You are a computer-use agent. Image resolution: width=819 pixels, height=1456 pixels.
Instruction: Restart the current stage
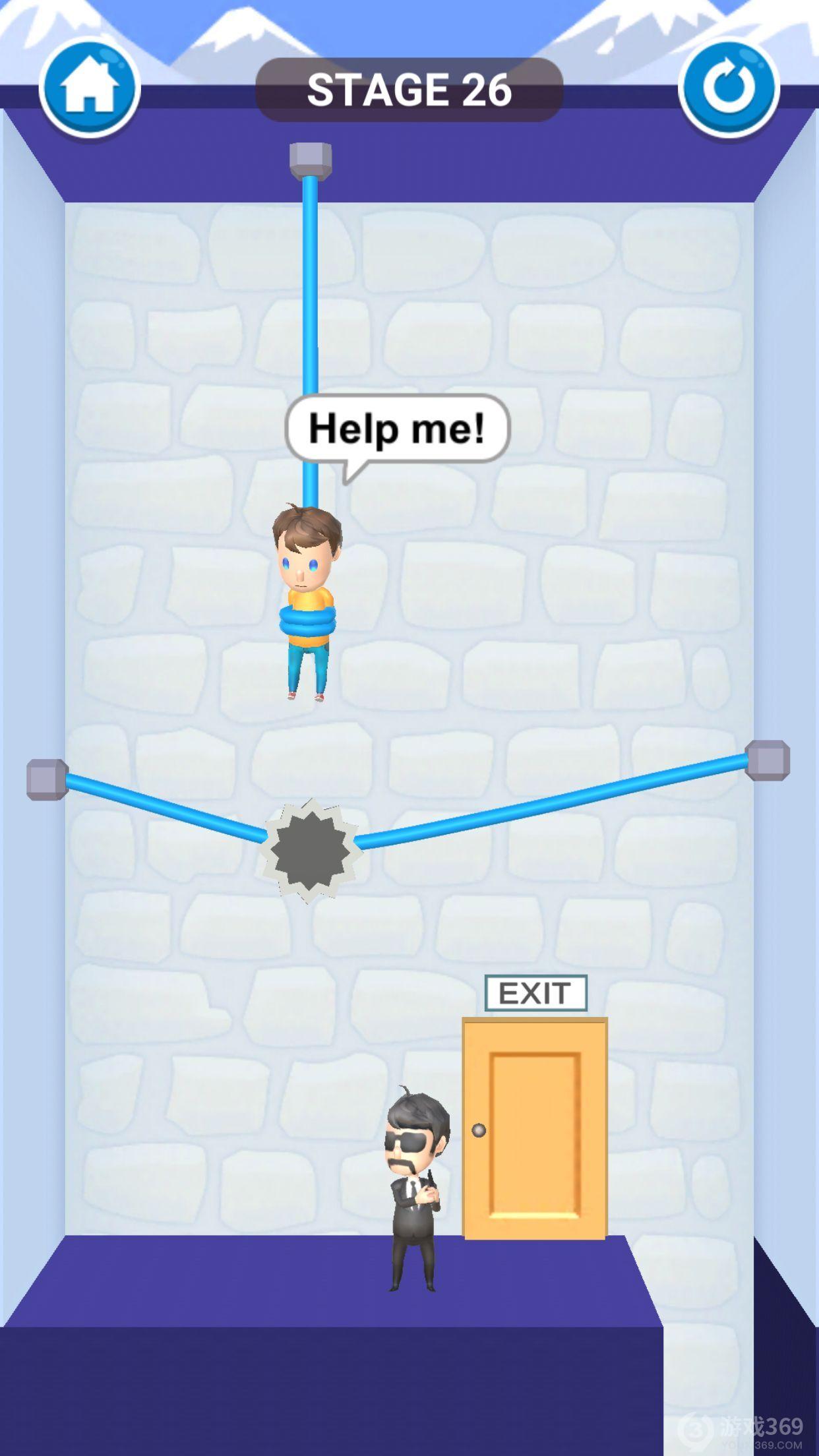point(729,88)
